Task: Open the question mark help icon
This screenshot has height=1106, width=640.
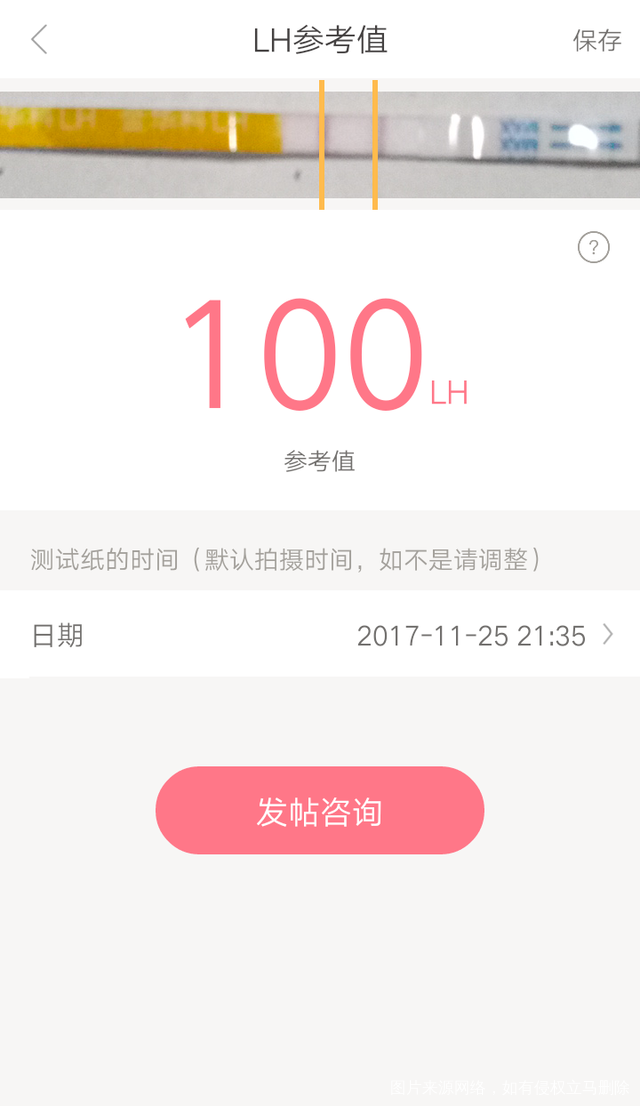Action: (593, 247)
